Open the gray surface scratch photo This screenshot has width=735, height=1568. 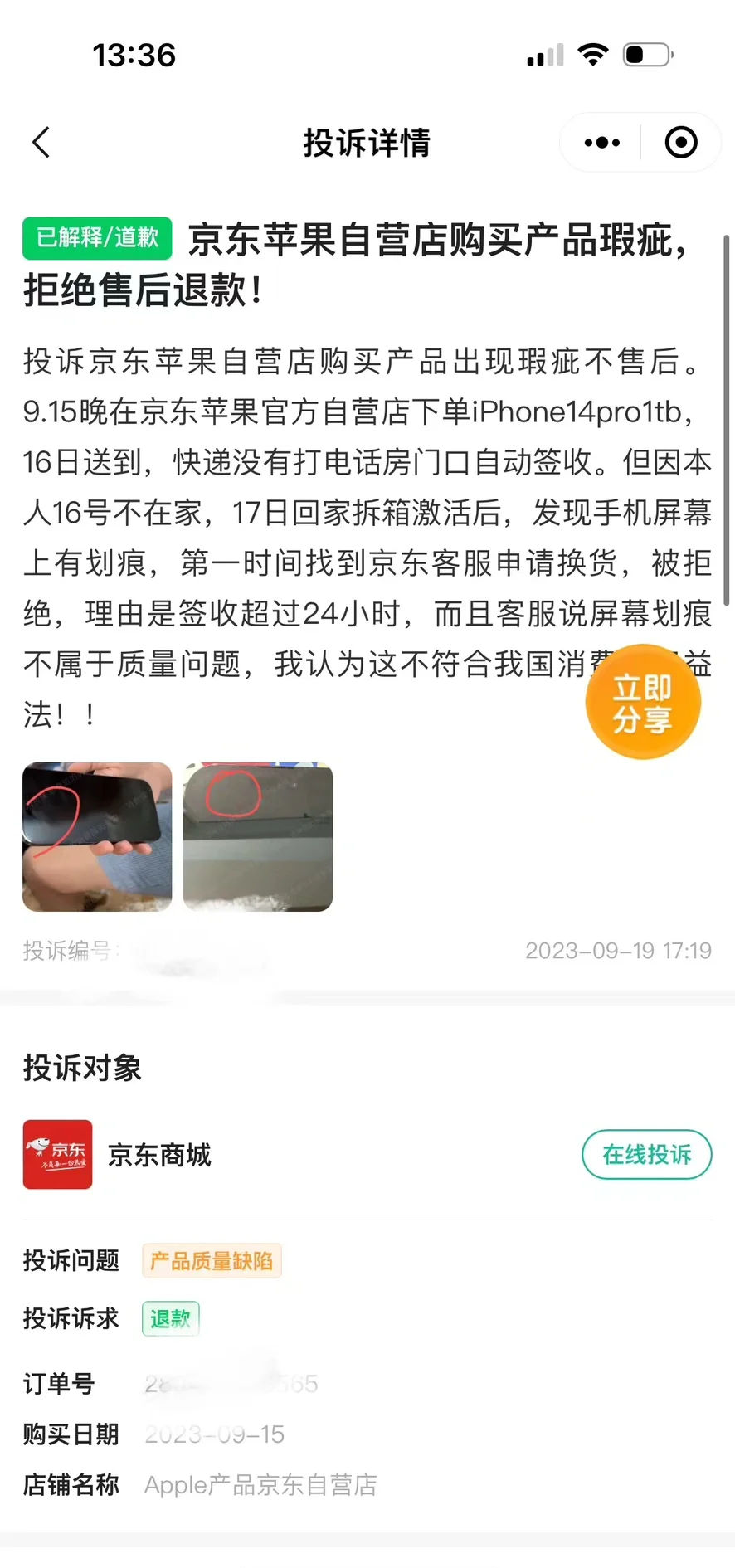tap(258, 836)
